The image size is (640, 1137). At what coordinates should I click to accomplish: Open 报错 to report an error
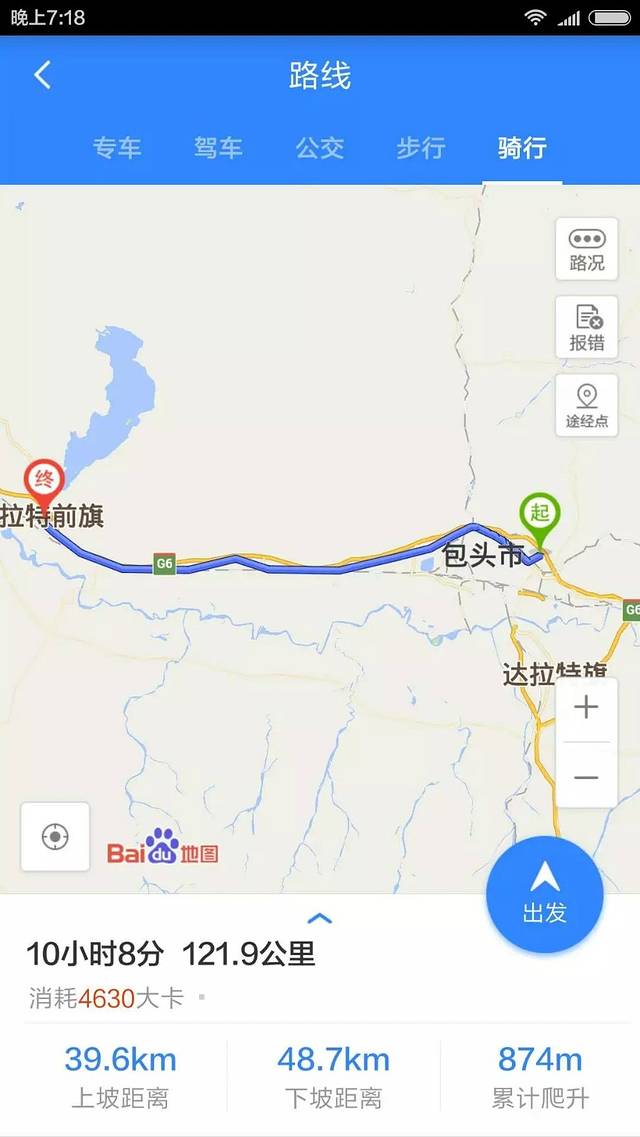click(587, 328)
